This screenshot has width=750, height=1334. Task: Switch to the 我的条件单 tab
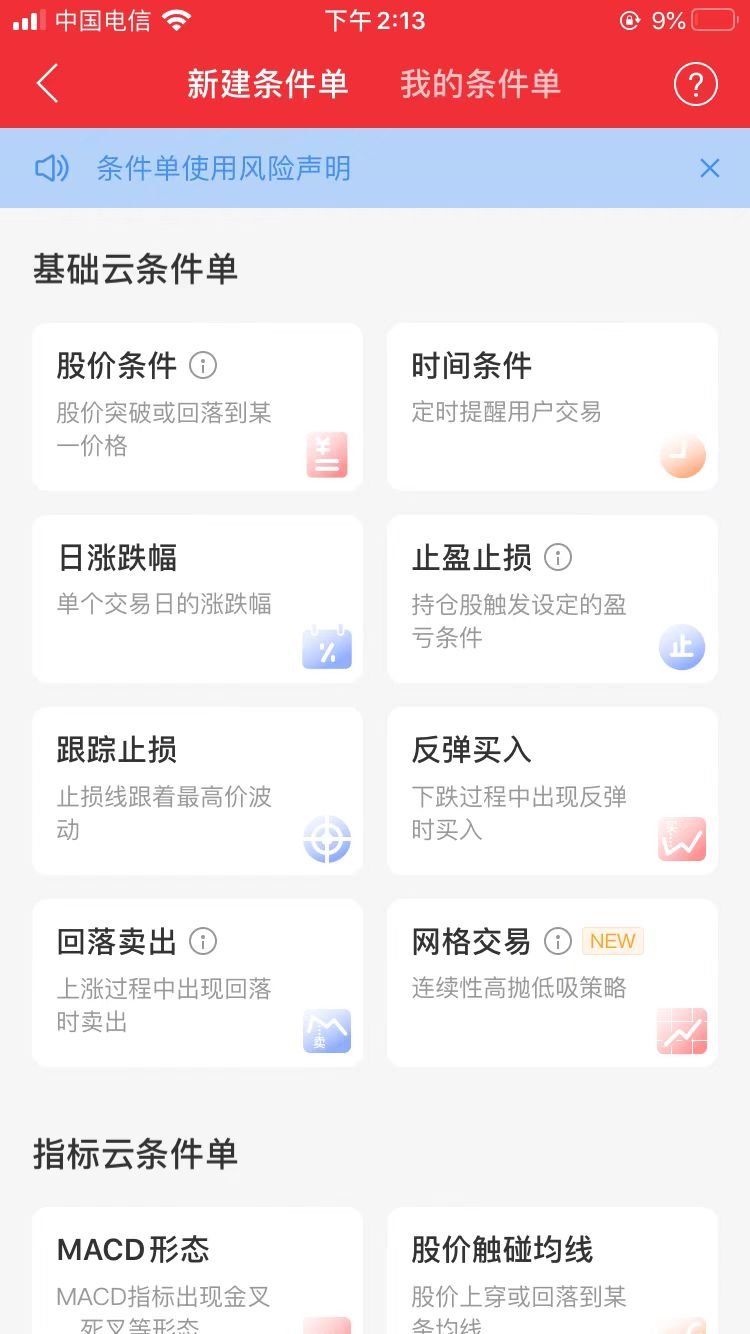pyautogui.click(x=480, y=84)
